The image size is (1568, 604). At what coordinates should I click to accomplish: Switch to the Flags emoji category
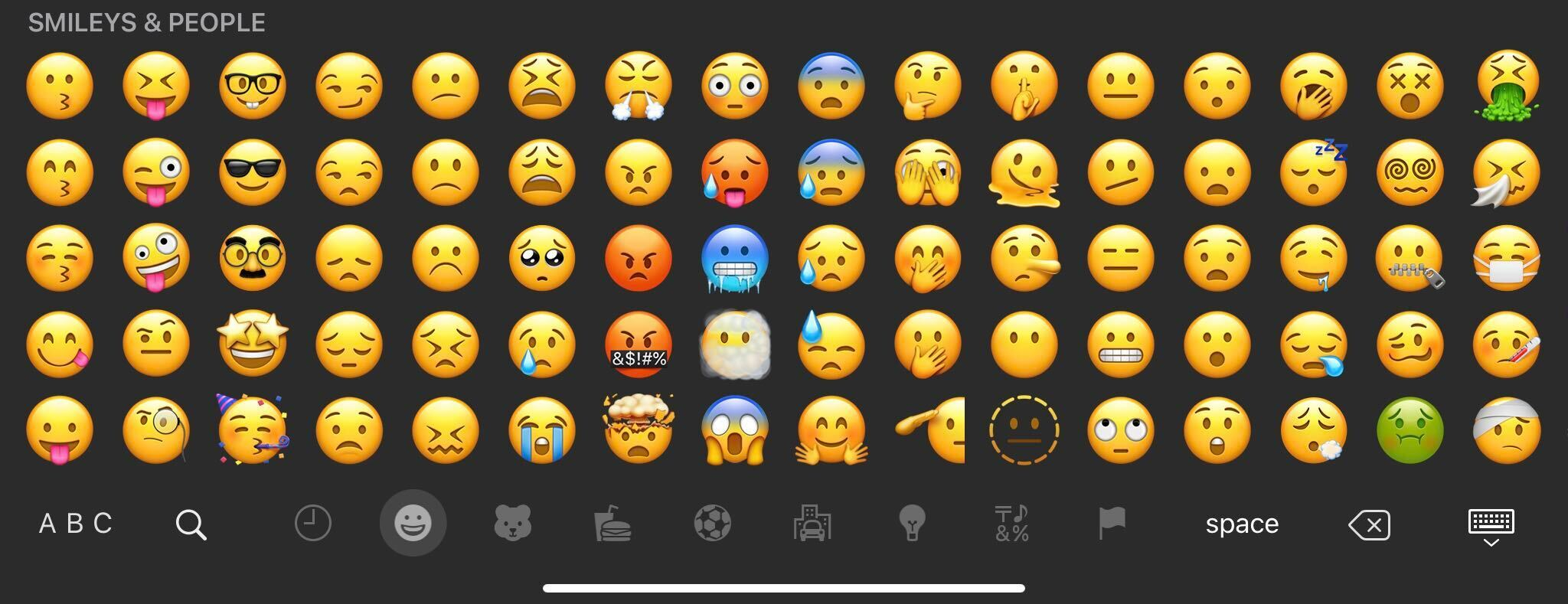click(1112, 524)
